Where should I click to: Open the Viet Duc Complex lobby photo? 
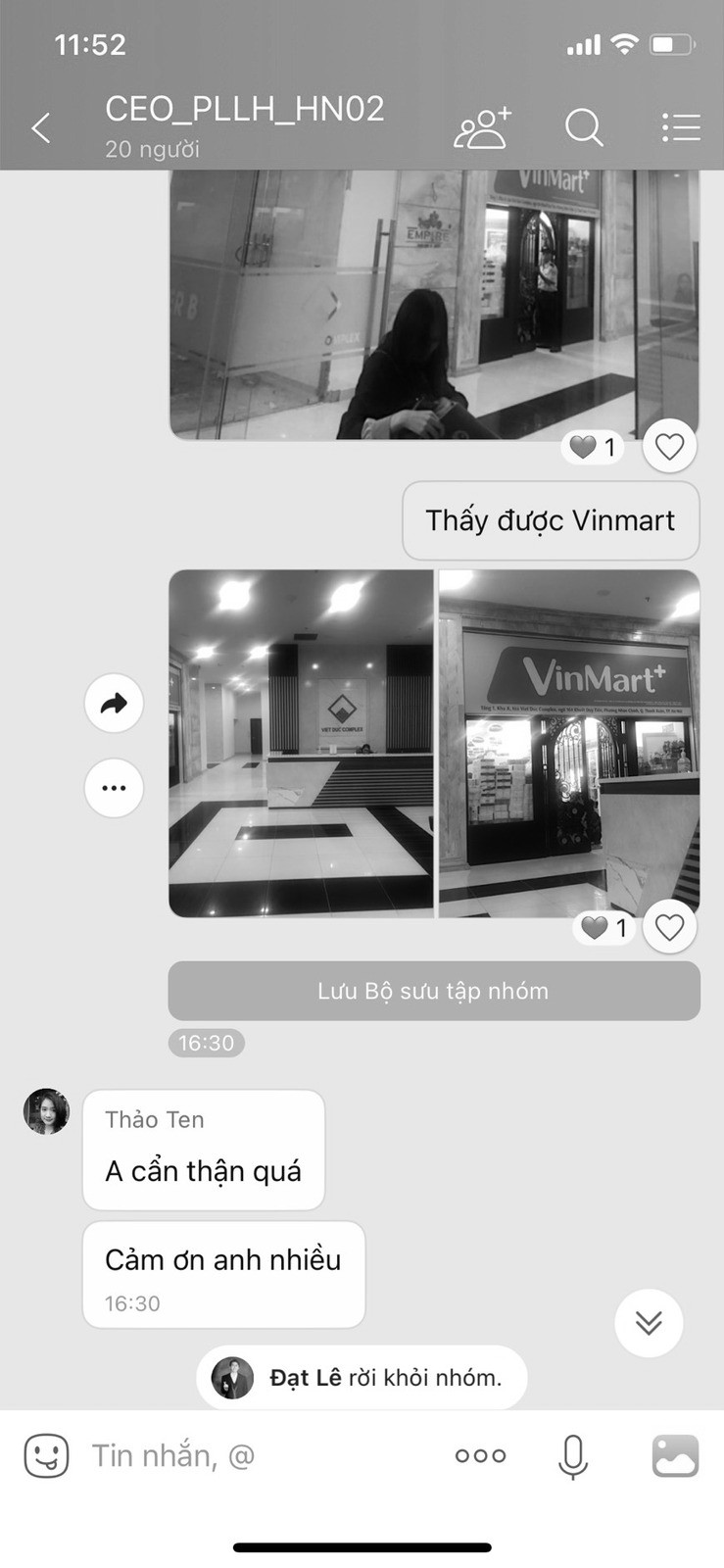click(301, 743)
